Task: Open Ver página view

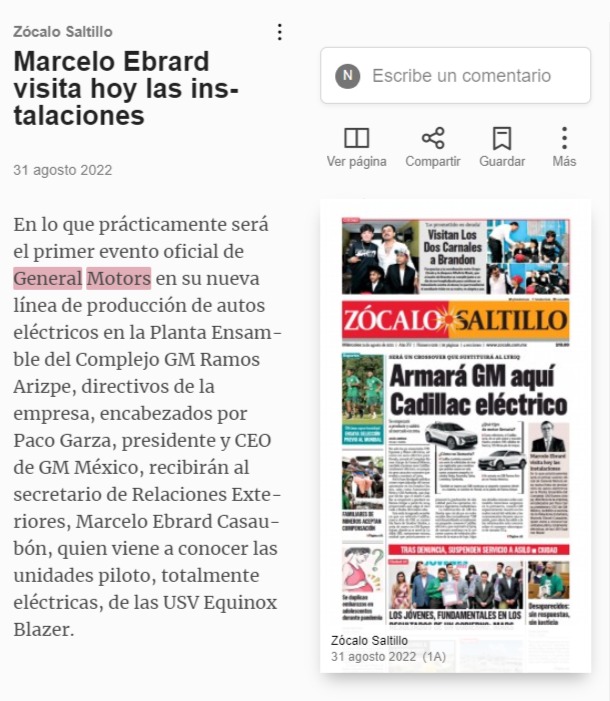Action: click(x=356, y=148)
